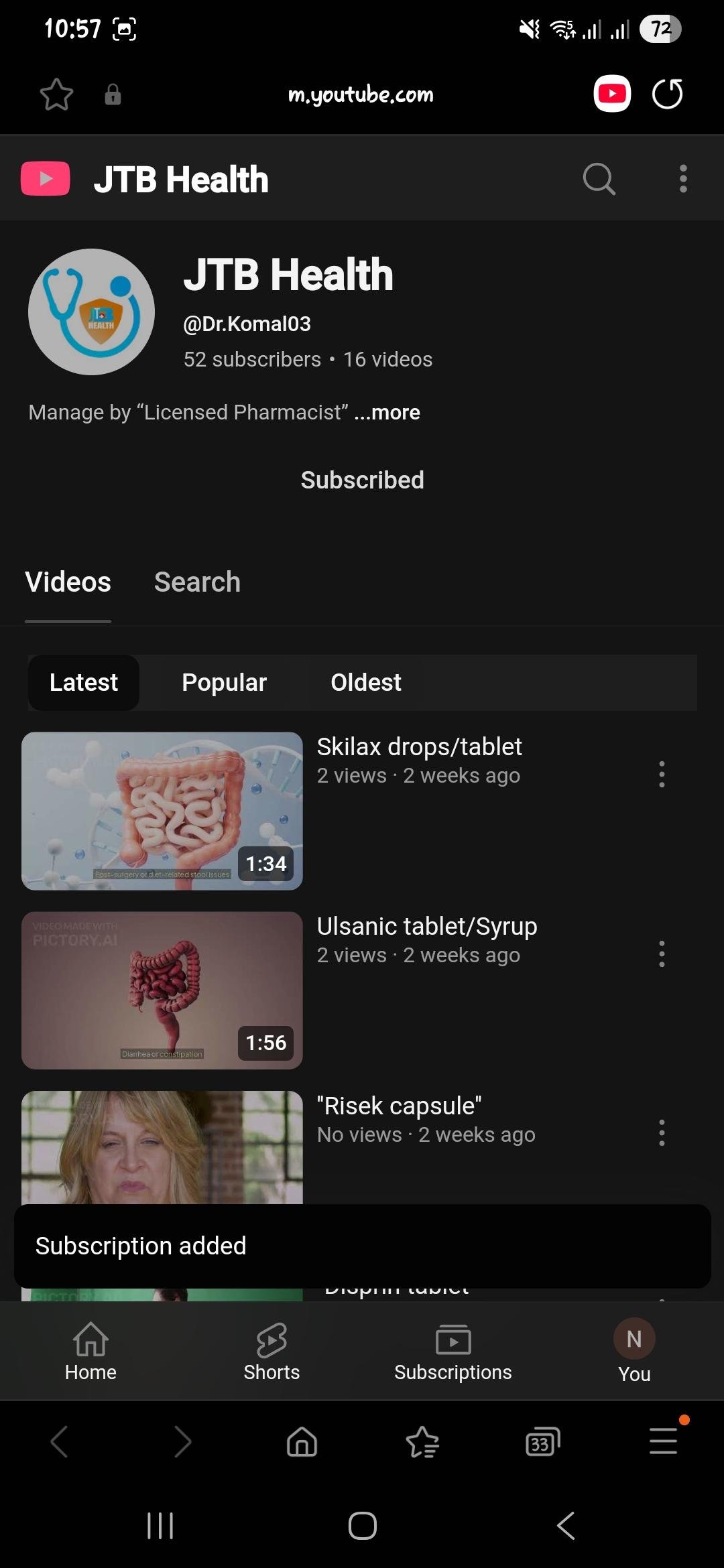
Task: Open the browser tabs switcher
Action: pyautogui.click(x=542, y=1442)
